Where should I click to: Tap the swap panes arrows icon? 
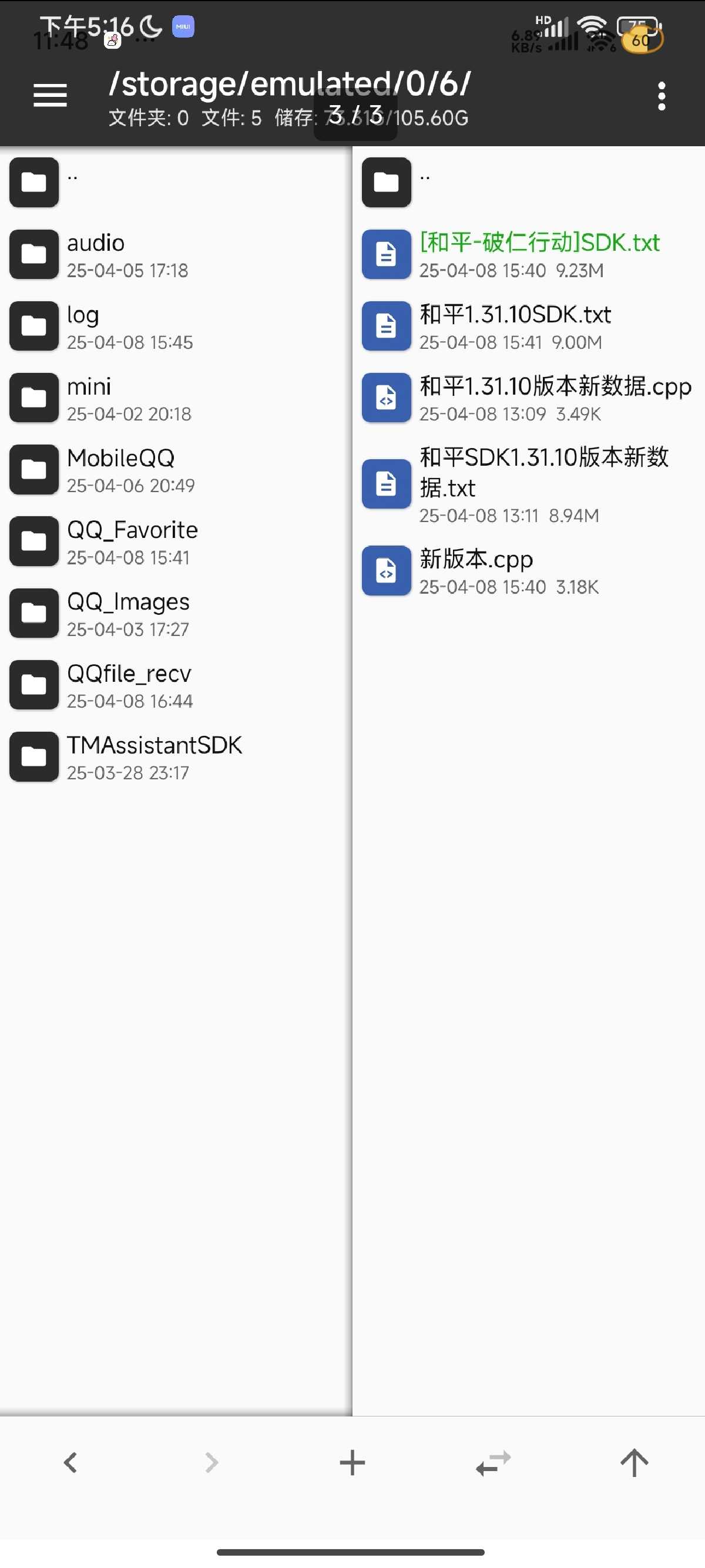coord(493,1462)
